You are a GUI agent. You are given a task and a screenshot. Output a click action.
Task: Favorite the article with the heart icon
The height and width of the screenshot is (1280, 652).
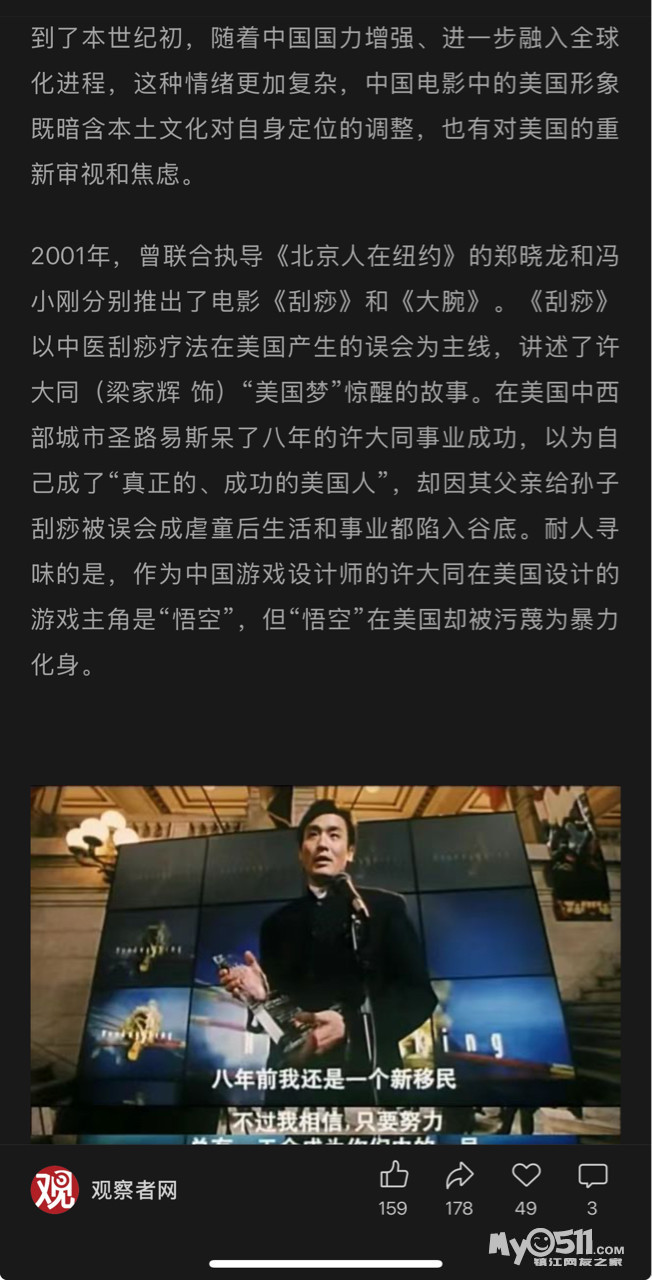click(526, 1175)
